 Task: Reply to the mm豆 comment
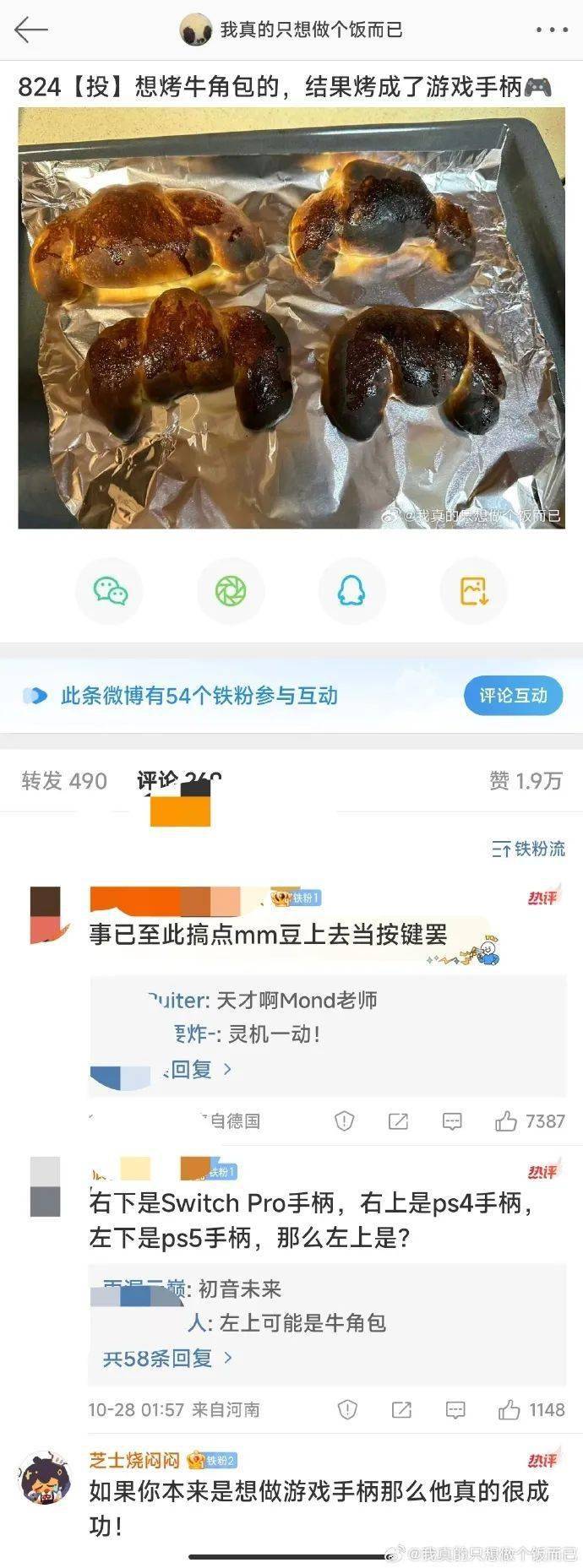(x=452, y=1121)
